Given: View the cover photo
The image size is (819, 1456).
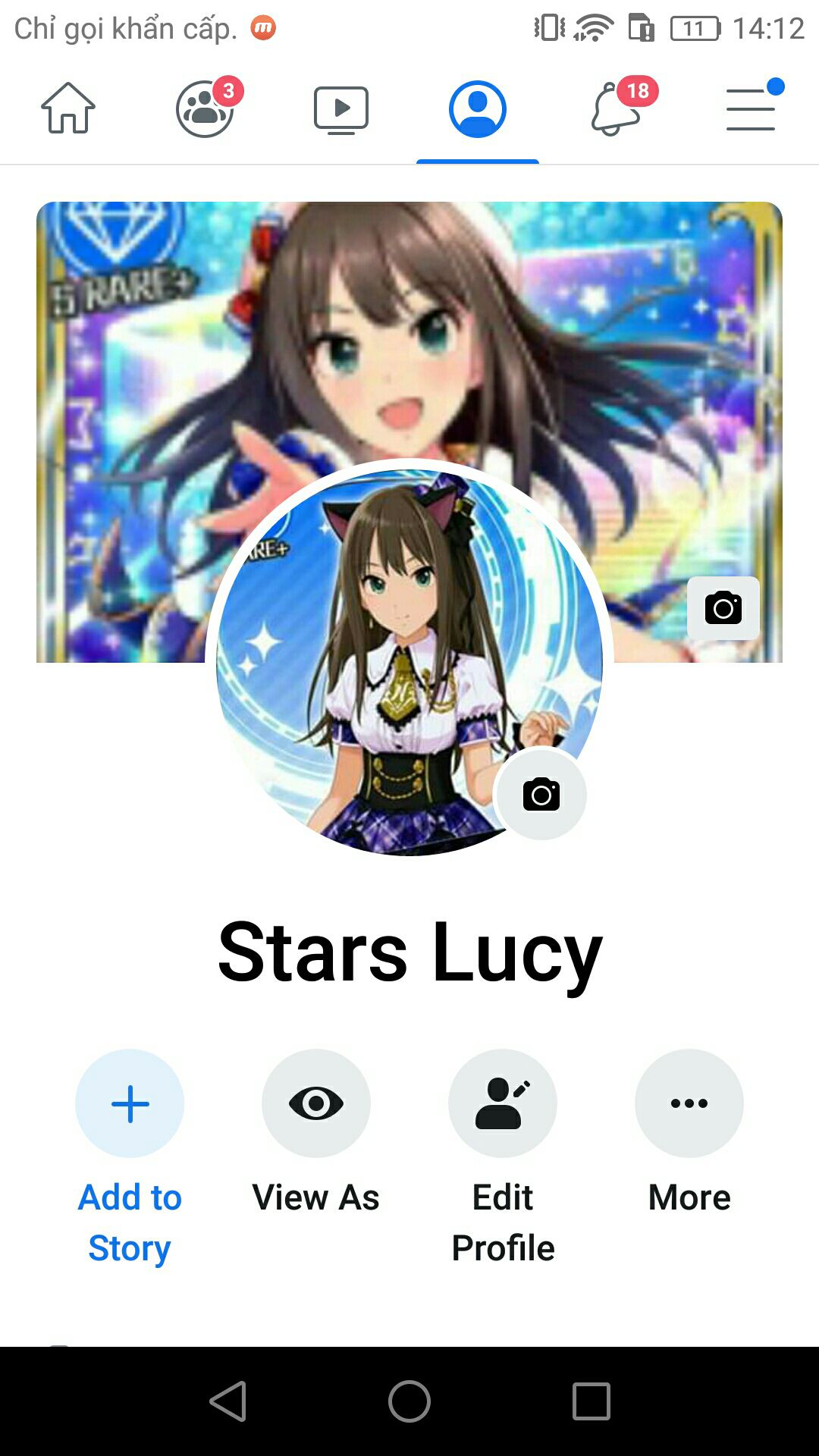Looking at the screenshot, I should coord(409,318).
